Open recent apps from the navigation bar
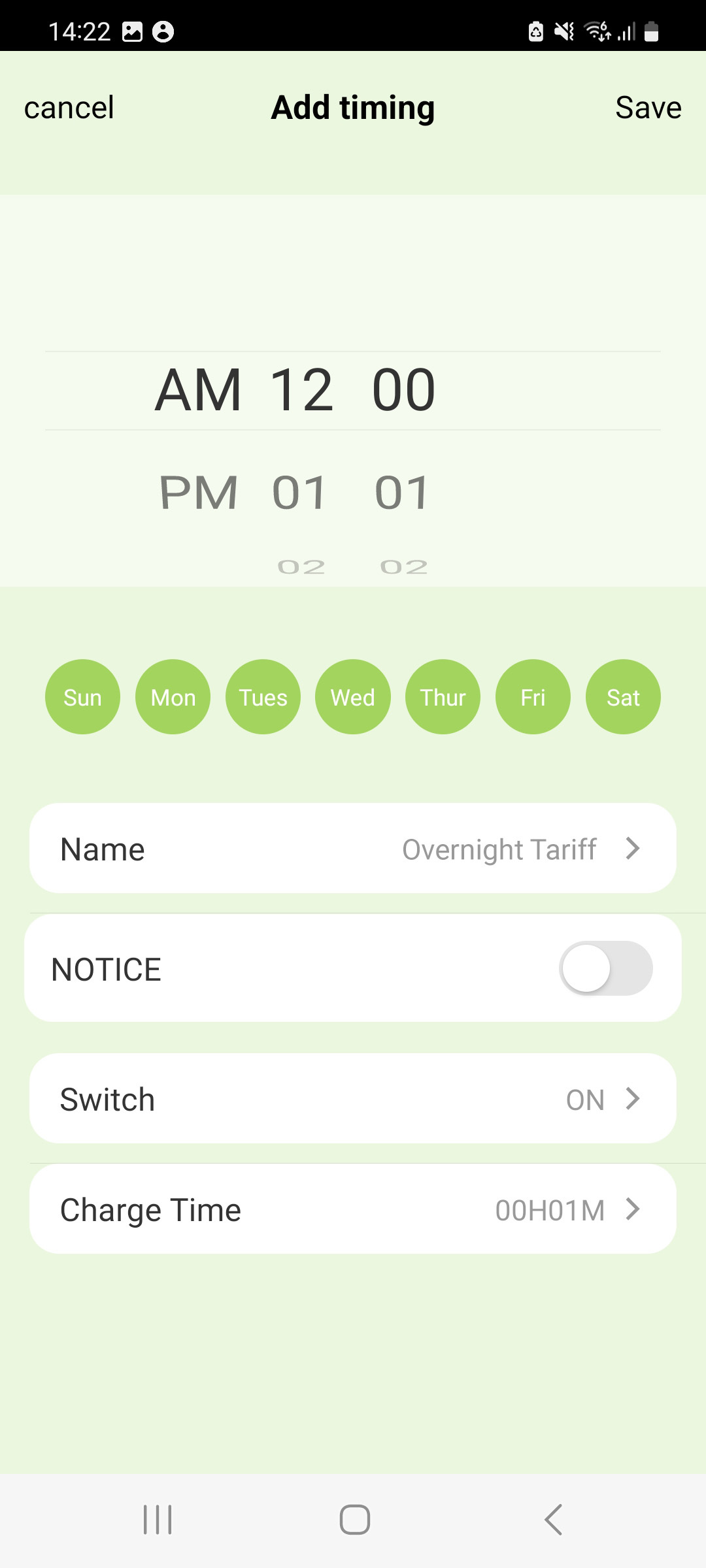706x1568 pixels. (158, 1520)
